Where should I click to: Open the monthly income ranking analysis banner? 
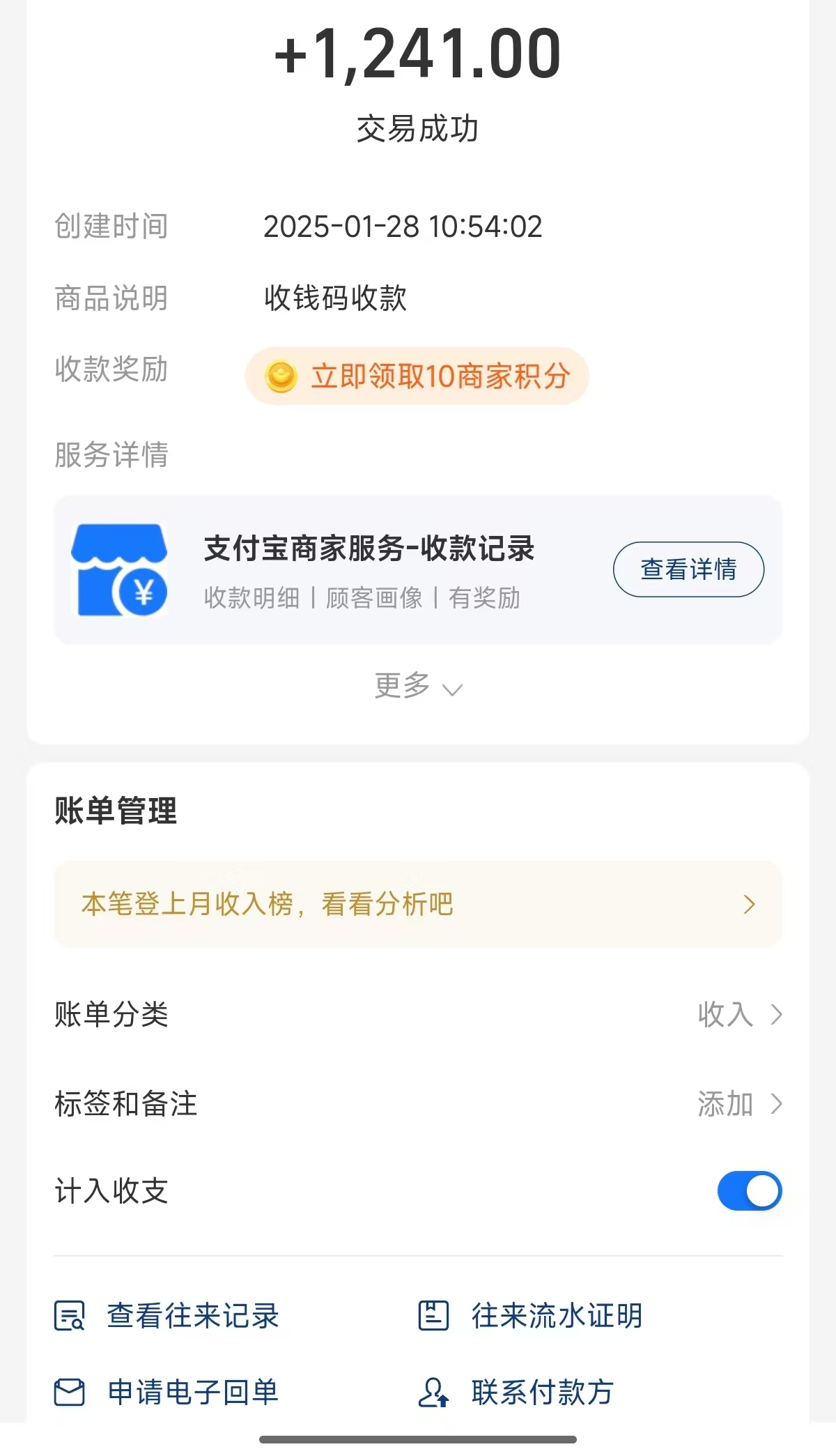418,904
